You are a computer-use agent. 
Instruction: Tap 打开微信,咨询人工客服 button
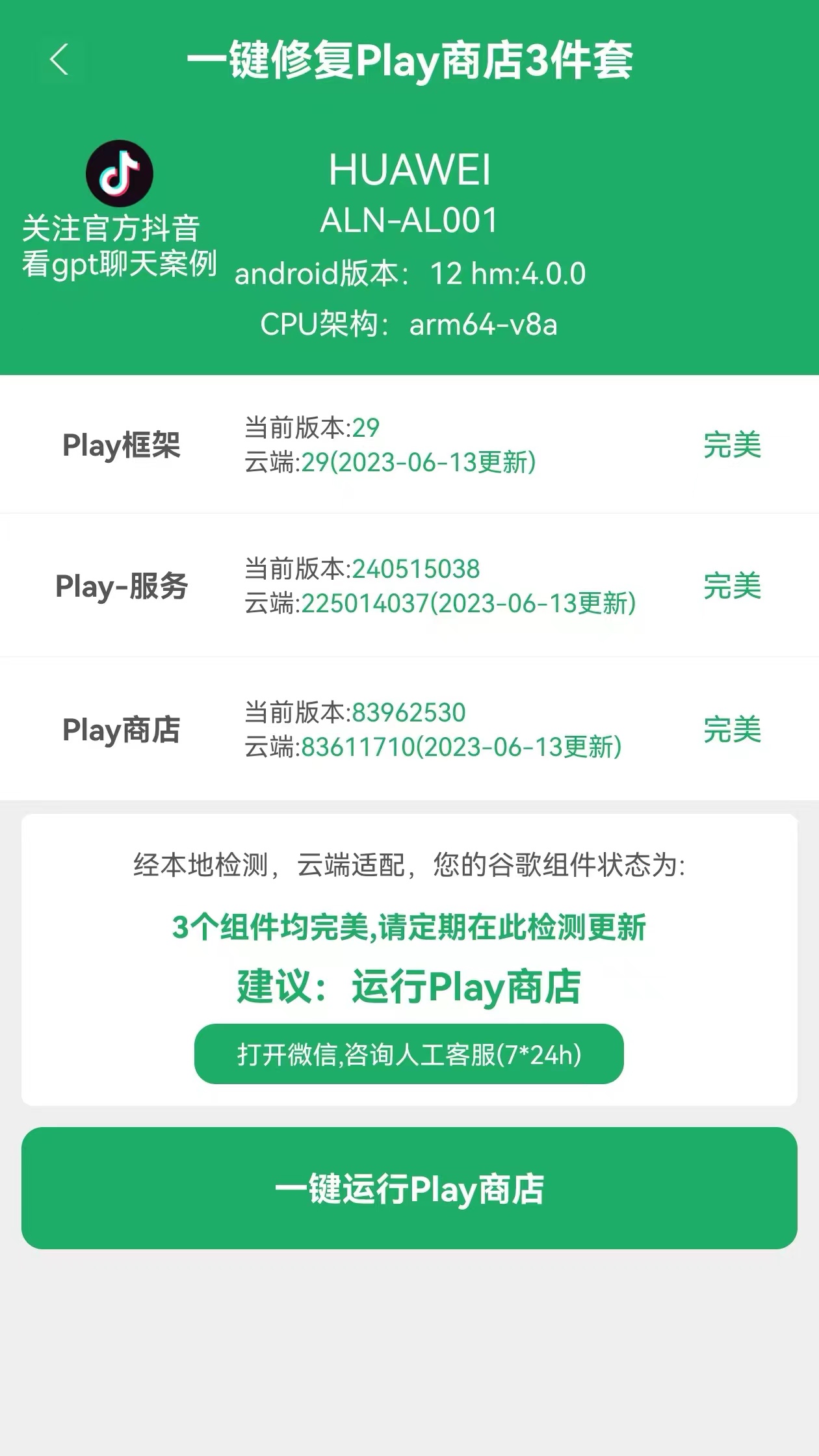coord(409,1054)
